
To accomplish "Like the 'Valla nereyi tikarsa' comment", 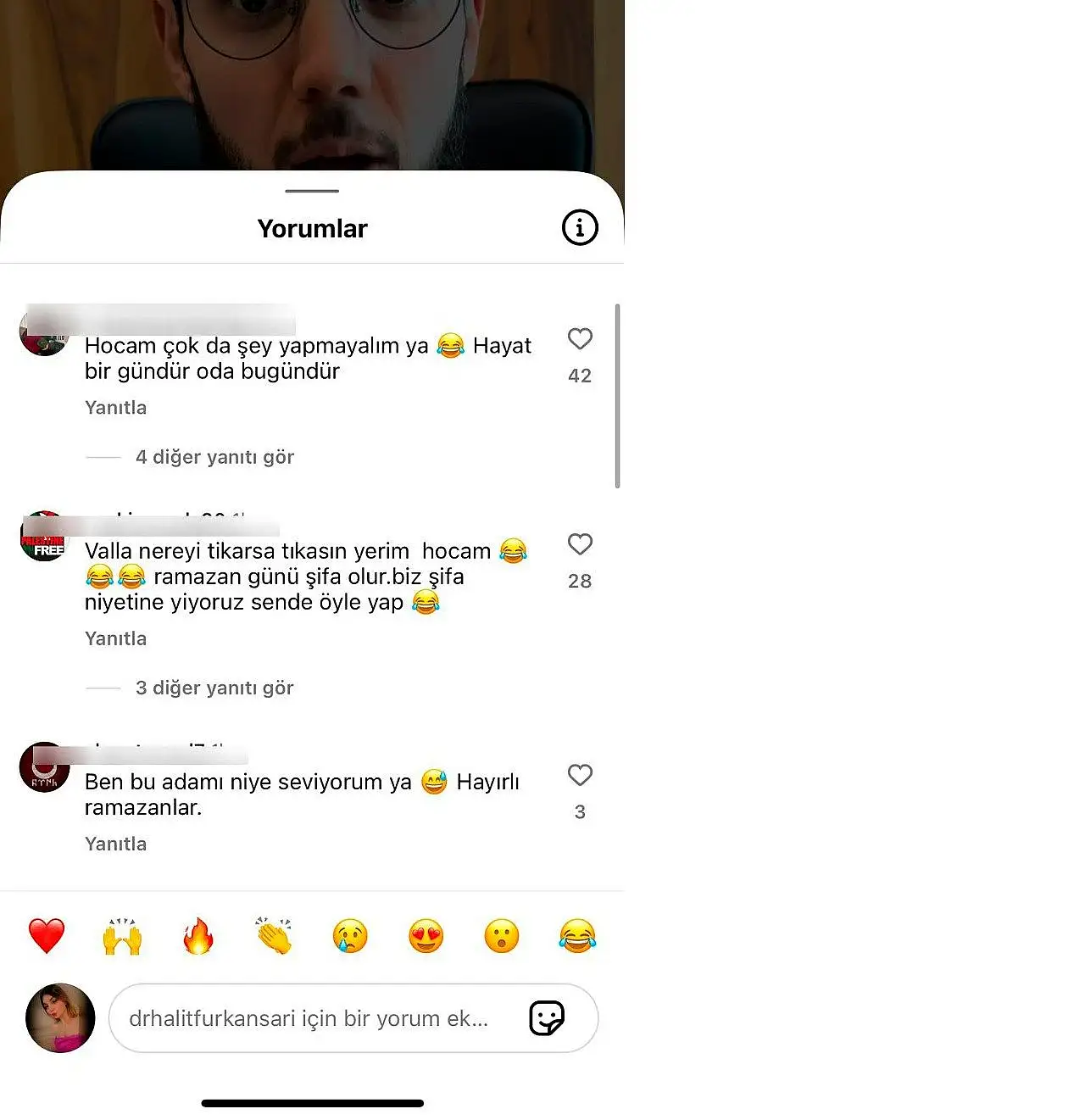I will click(580, 544).
